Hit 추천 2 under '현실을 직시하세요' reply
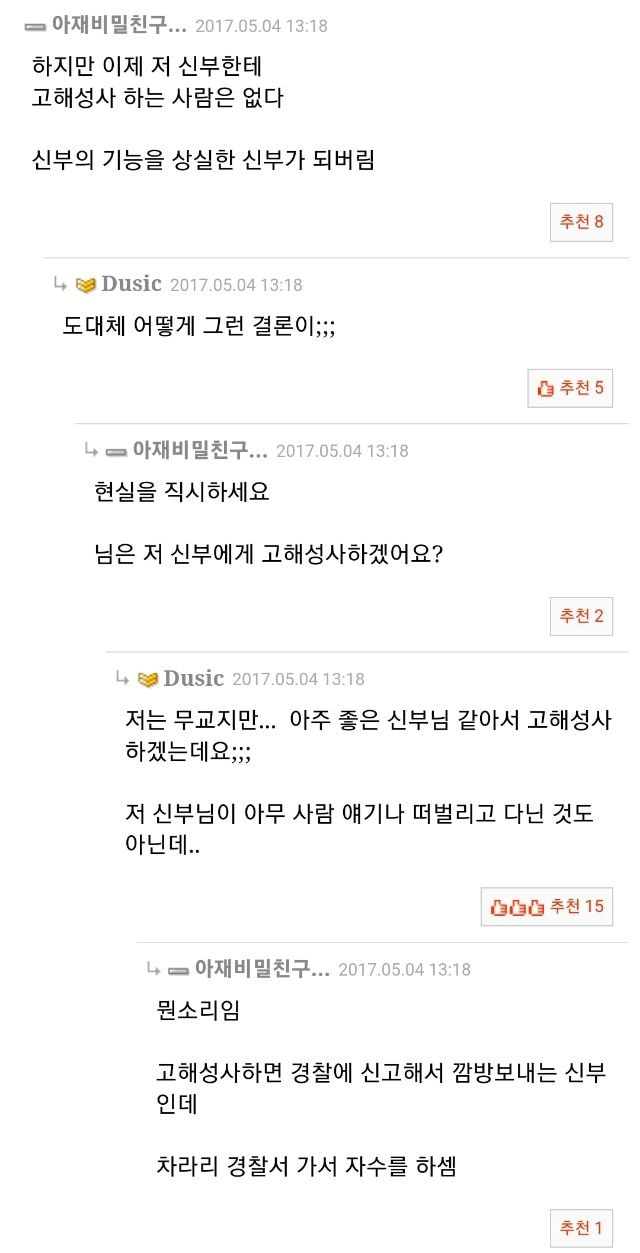640x1253 pixels. tap(581, 616)
